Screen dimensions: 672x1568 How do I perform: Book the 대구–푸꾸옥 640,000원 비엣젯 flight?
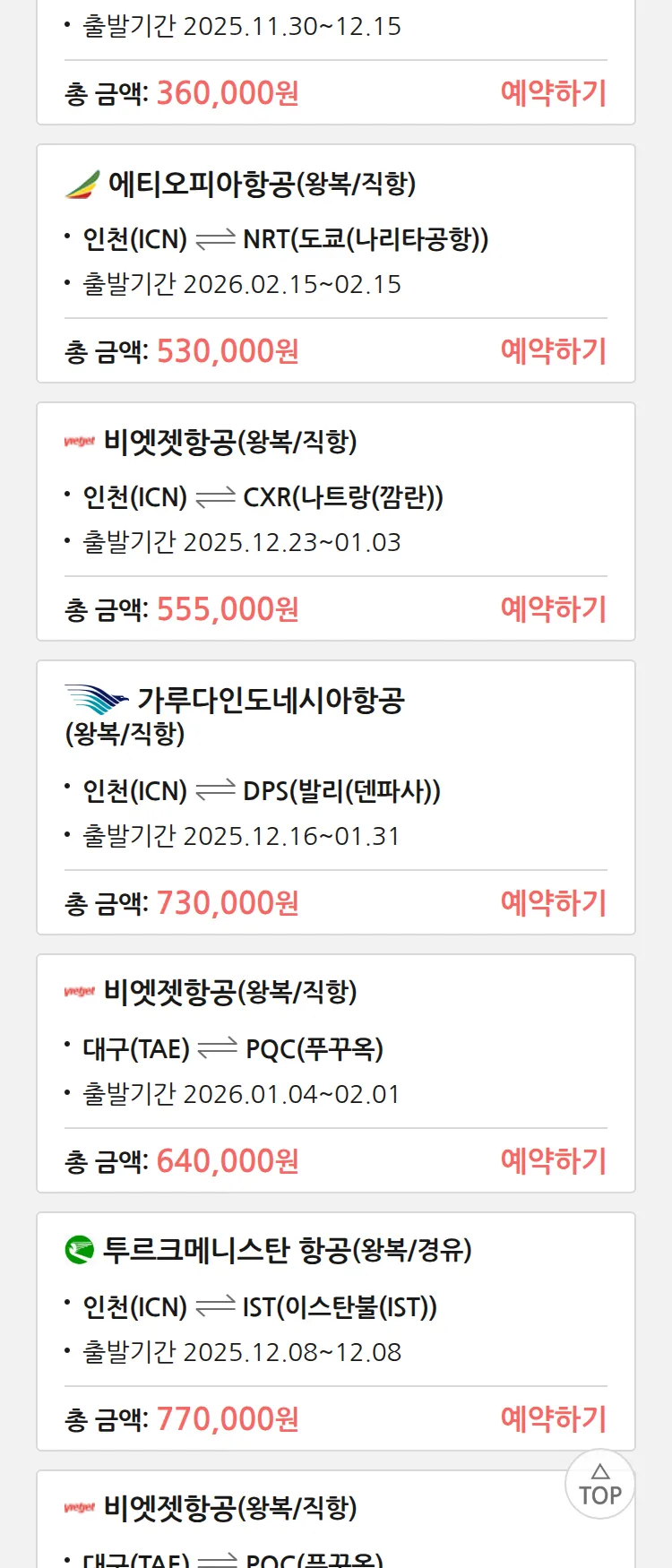[x=553, y=1161]
